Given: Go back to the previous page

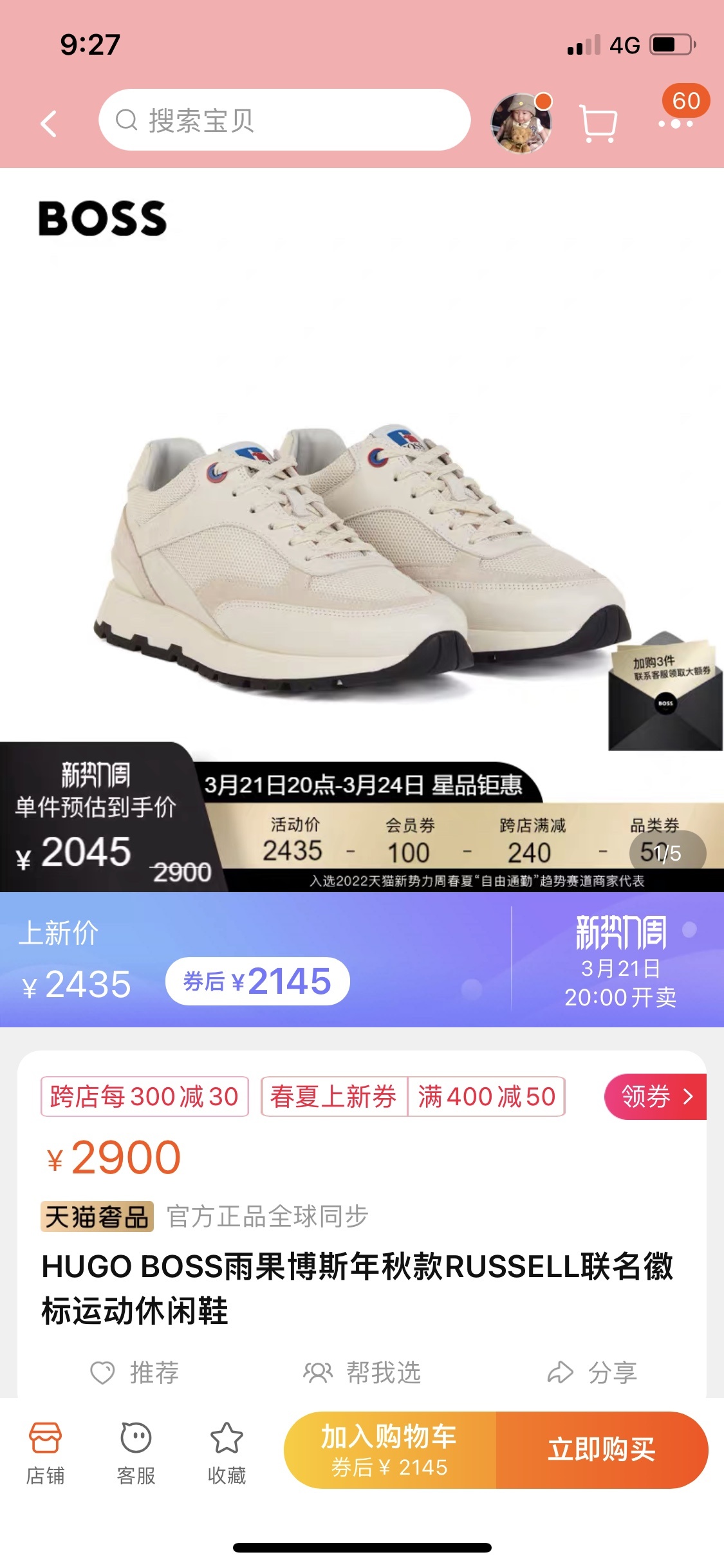Looking at the screenshot, I should (49, 123).
